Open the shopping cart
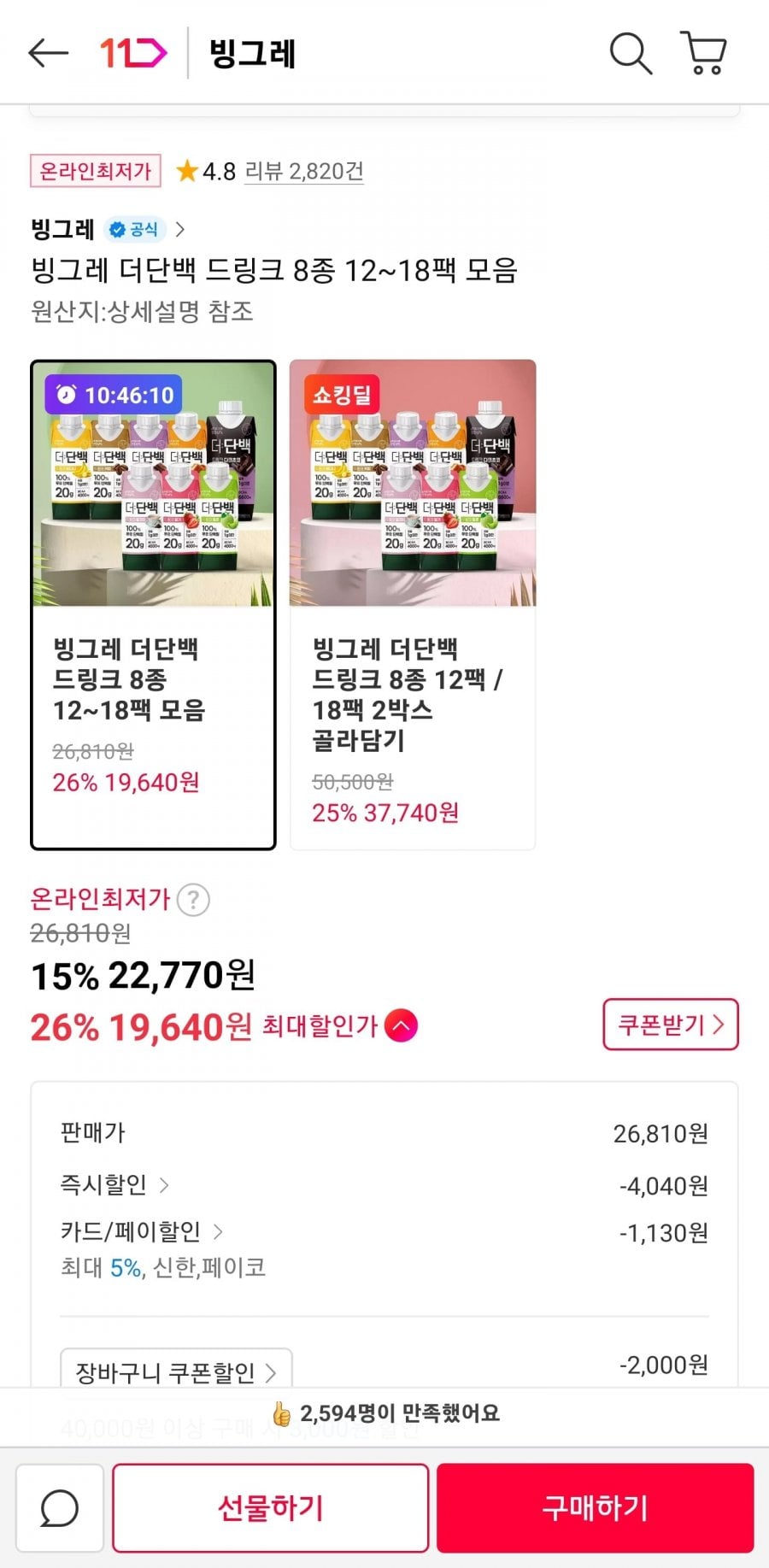 [704, 53]
